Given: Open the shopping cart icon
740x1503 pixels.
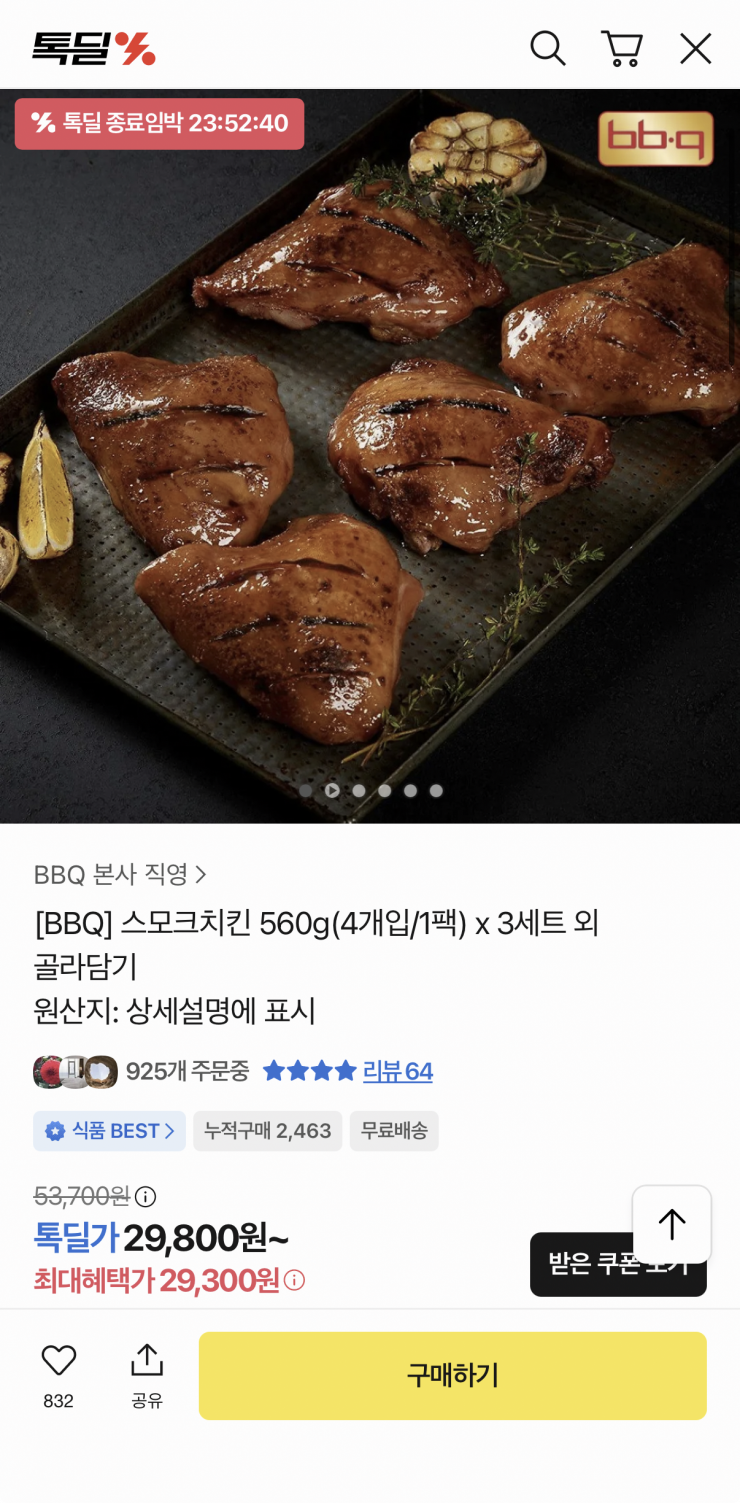Looking at the screenshot, I should [x=622, y=47].
